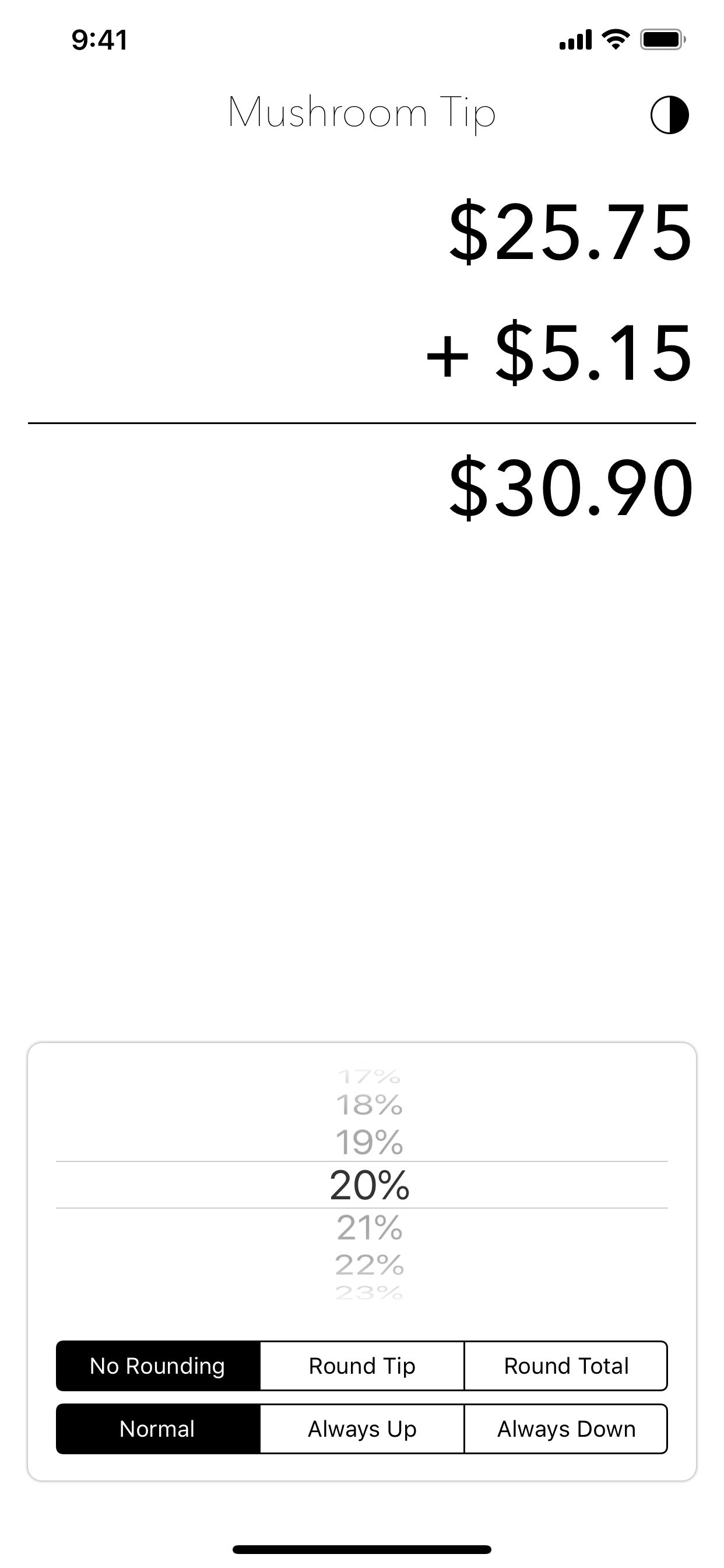Image resolution: width=724 pixels, height=1568 pixels.
Task: Pick 18% in the tip picker
Action: point(370,1105)
